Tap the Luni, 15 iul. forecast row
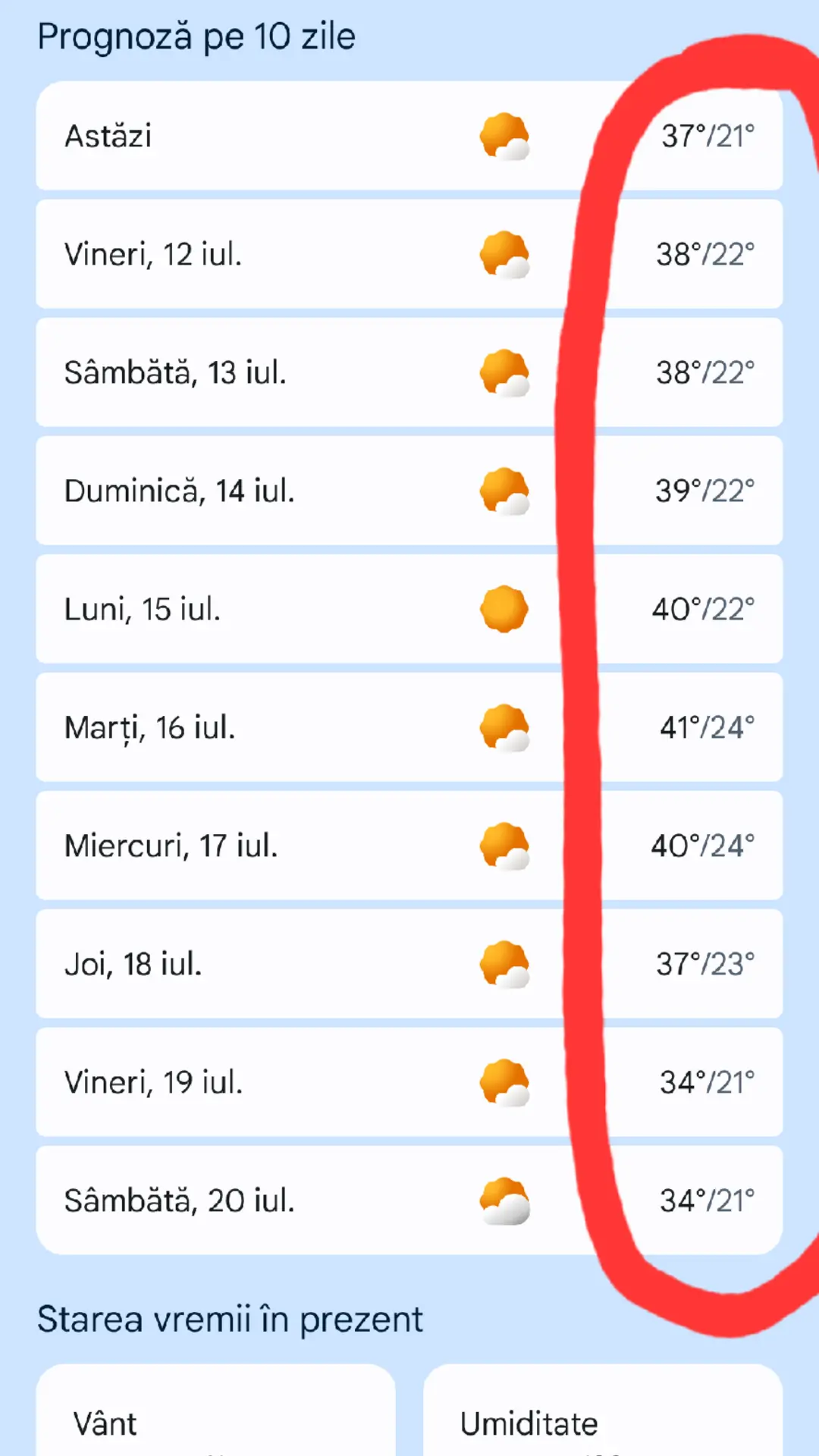The image size is (819, 1456). click(x=409, y=609)
